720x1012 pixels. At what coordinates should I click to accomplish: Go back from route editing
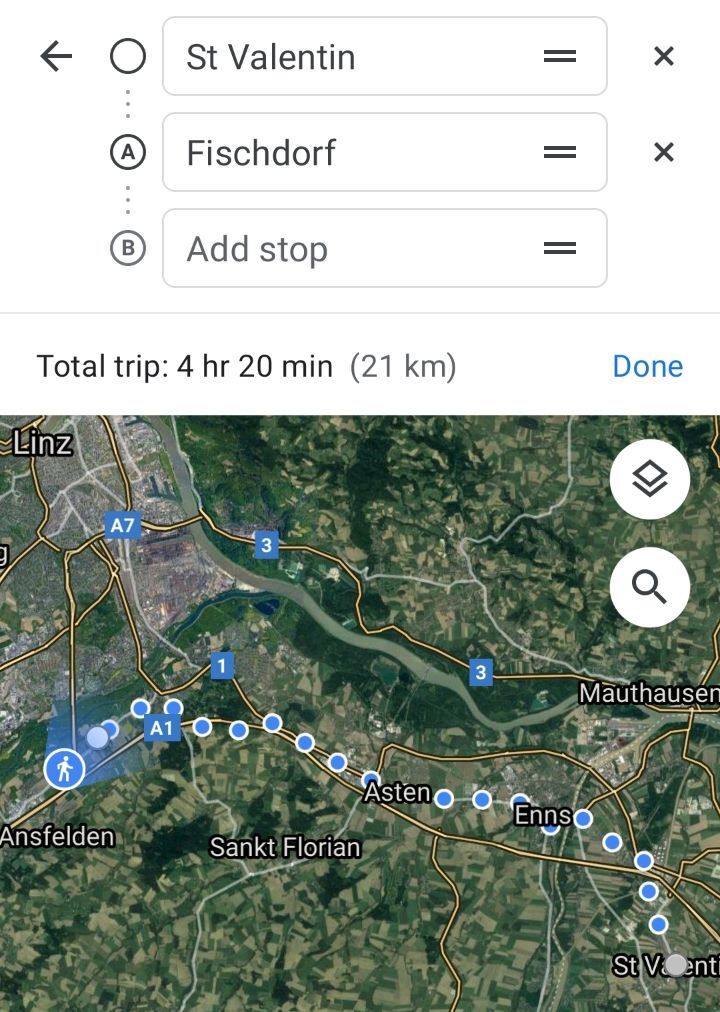click(x=56, y=57)
